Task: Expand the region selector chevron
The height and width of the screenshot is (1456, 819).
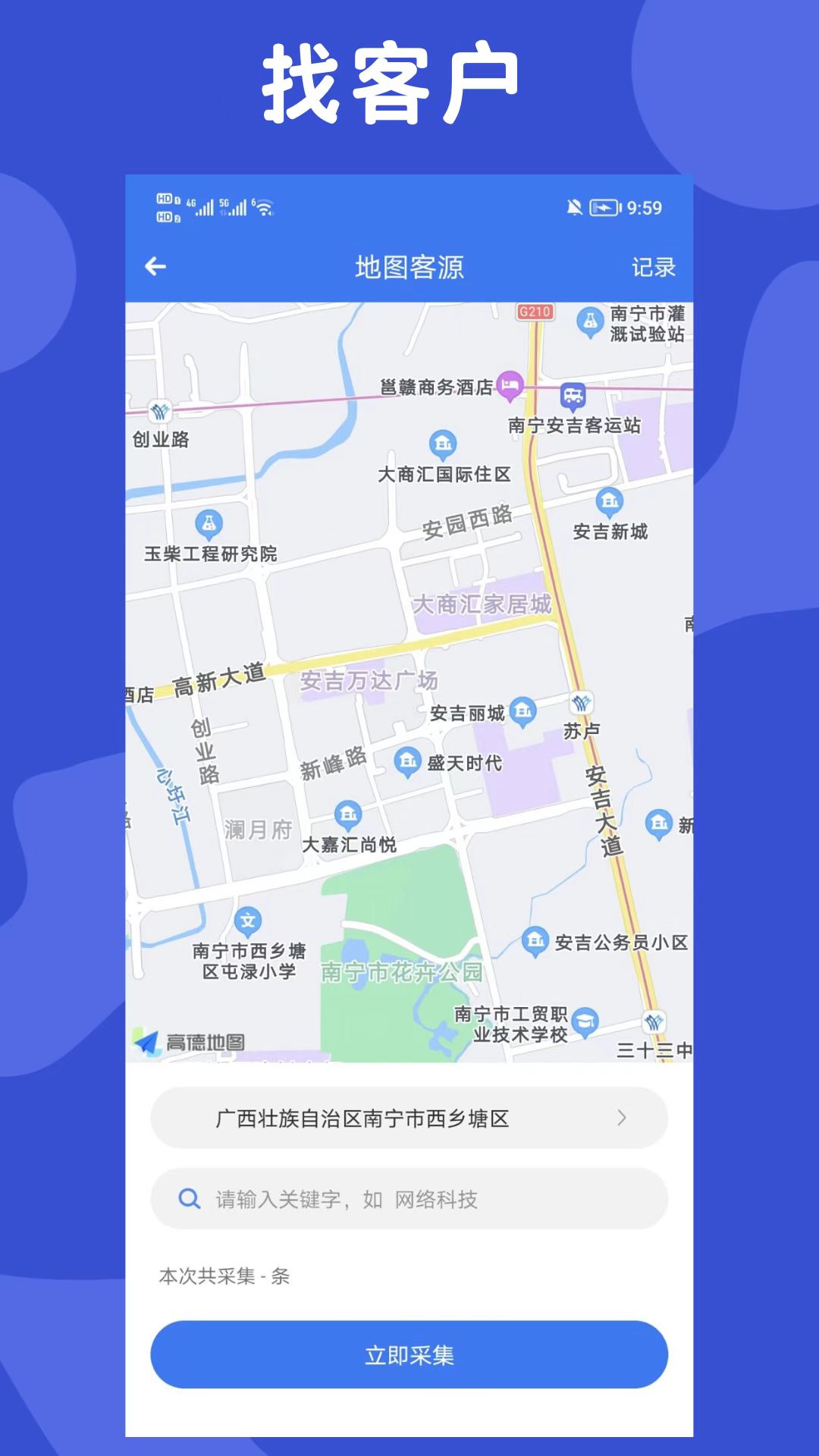Action: 623,1116
